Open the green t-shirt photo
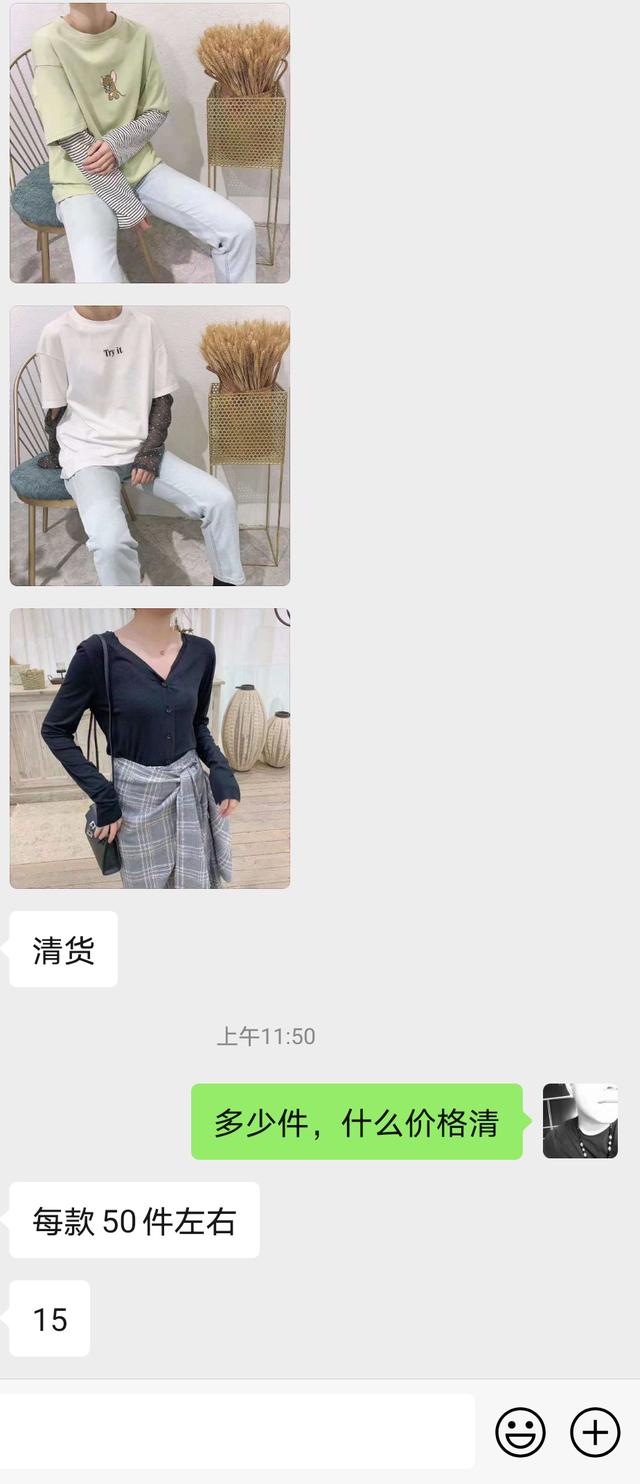The height and width of the screenshot is (1484, 640). point(150,143)
